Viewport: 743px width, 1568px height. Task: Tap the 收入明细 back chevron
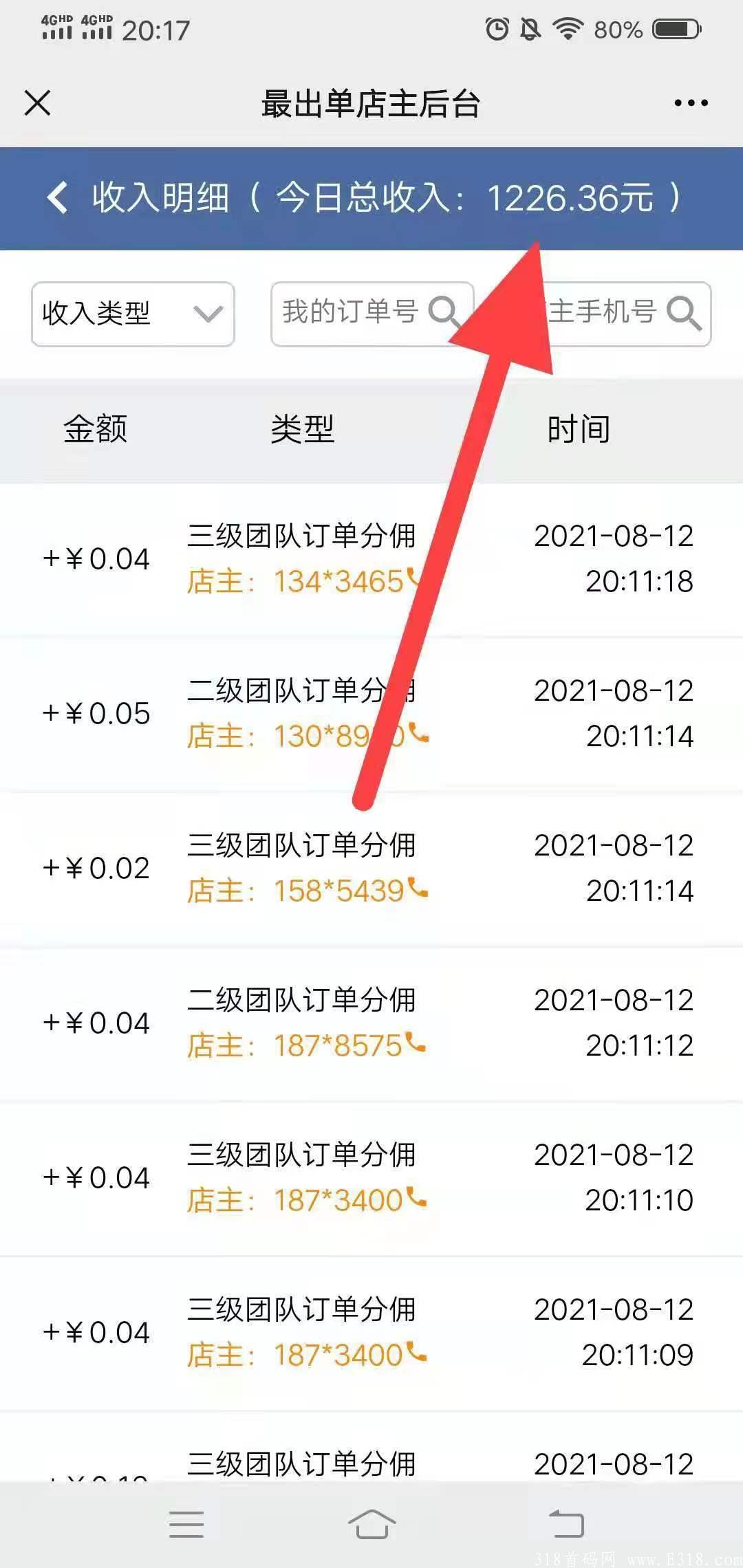pos(58,197)
